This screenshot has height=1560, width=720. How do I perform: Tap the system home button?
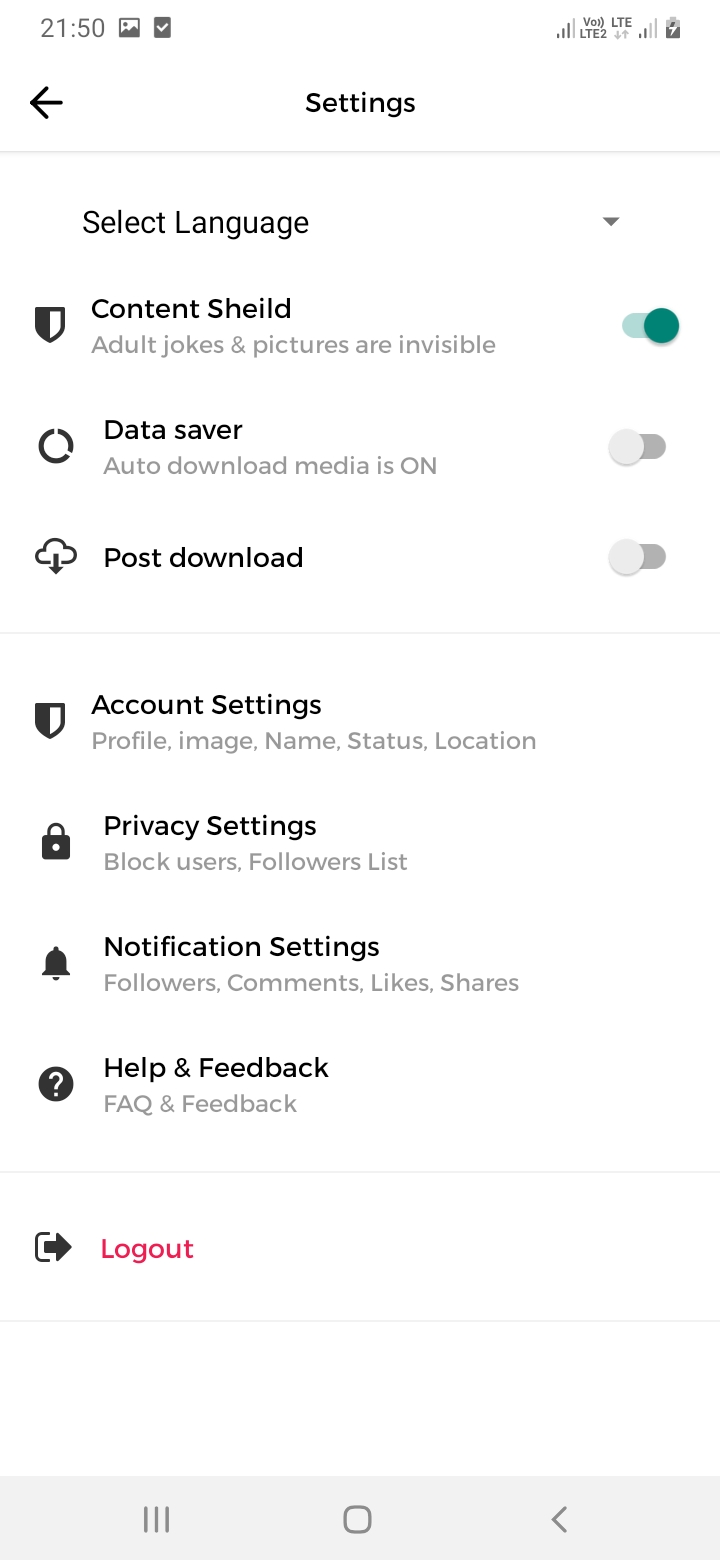point(357,1520)
